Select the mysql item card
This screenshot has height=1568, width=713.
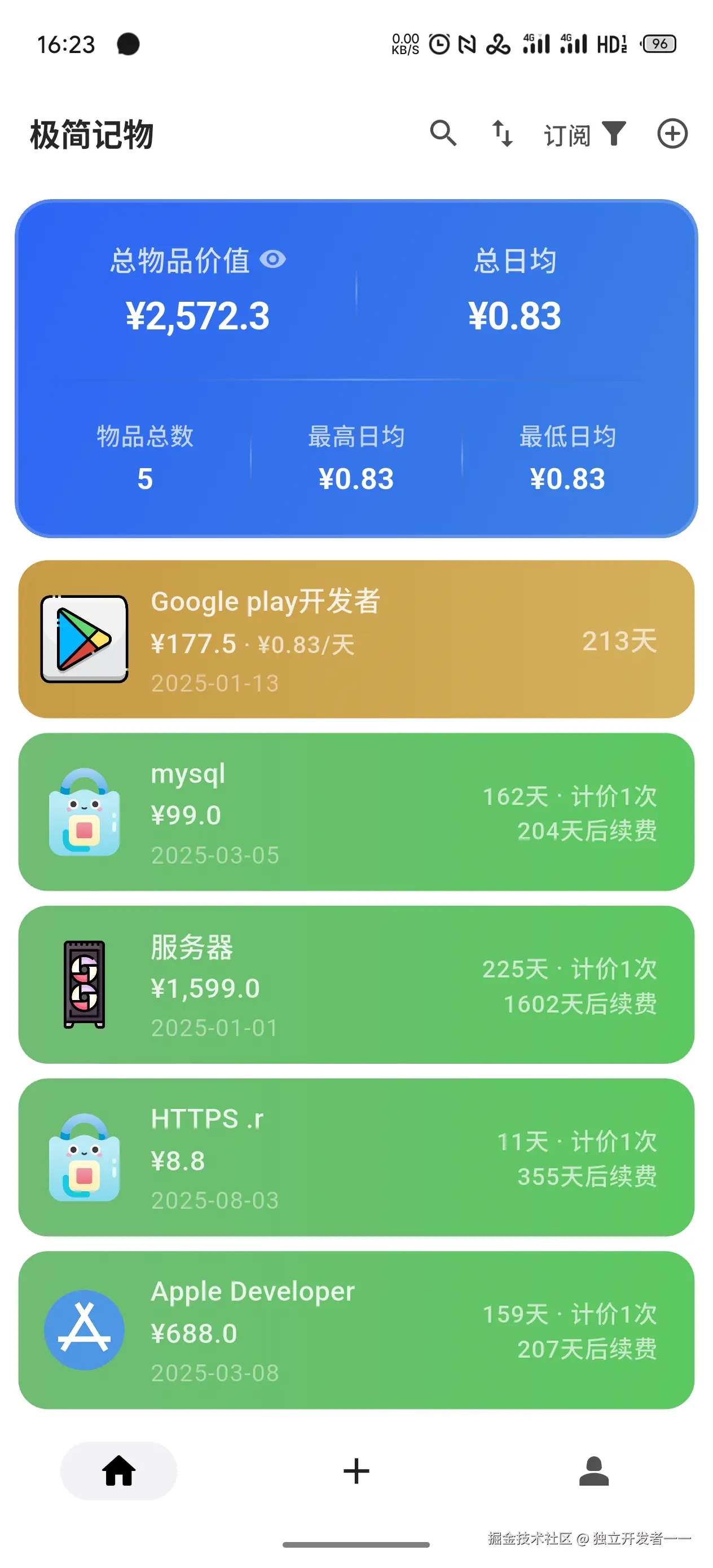tap(356, 812)
